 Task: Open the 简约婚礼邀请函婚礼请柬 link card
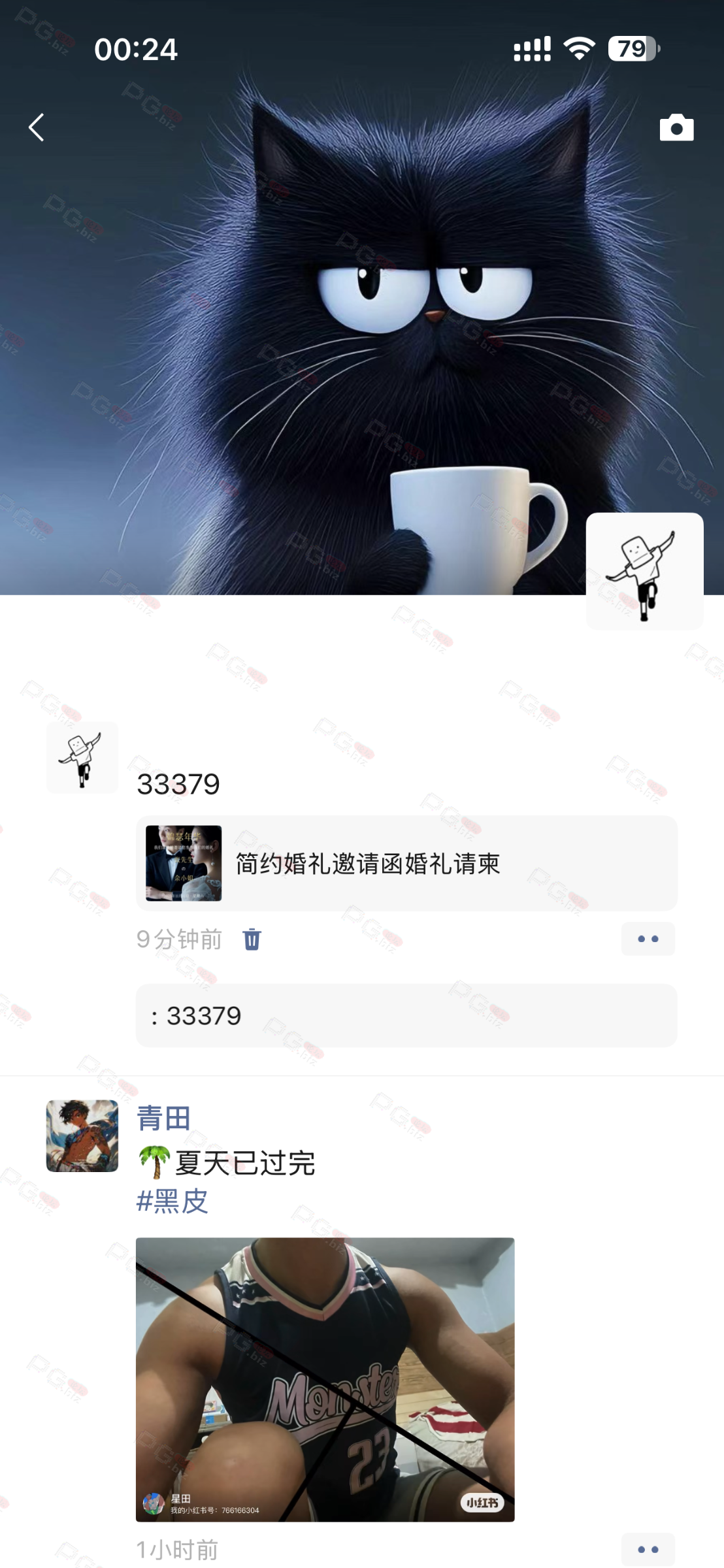point(406,863)
